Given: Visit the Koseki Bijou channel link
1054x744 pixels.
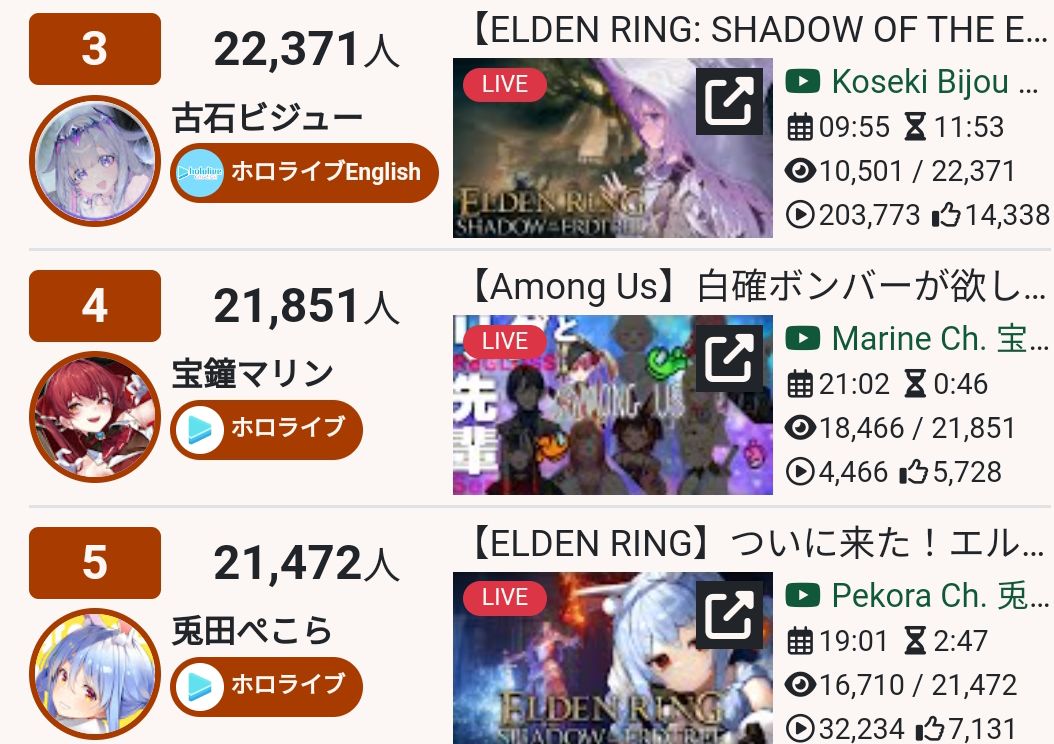Looking at the screenshot, I should pos(915,82).
